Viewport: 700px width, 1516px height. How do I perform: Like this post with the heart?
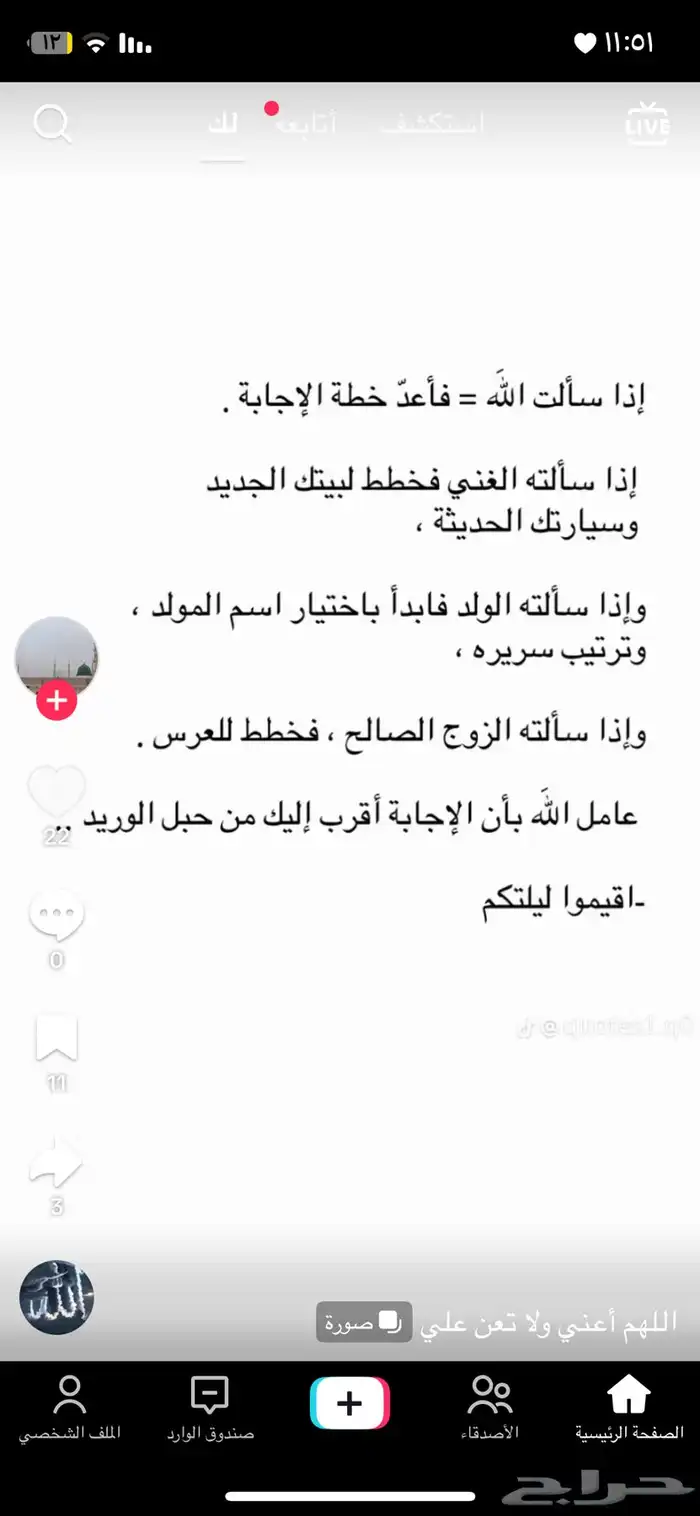point(56,792)
